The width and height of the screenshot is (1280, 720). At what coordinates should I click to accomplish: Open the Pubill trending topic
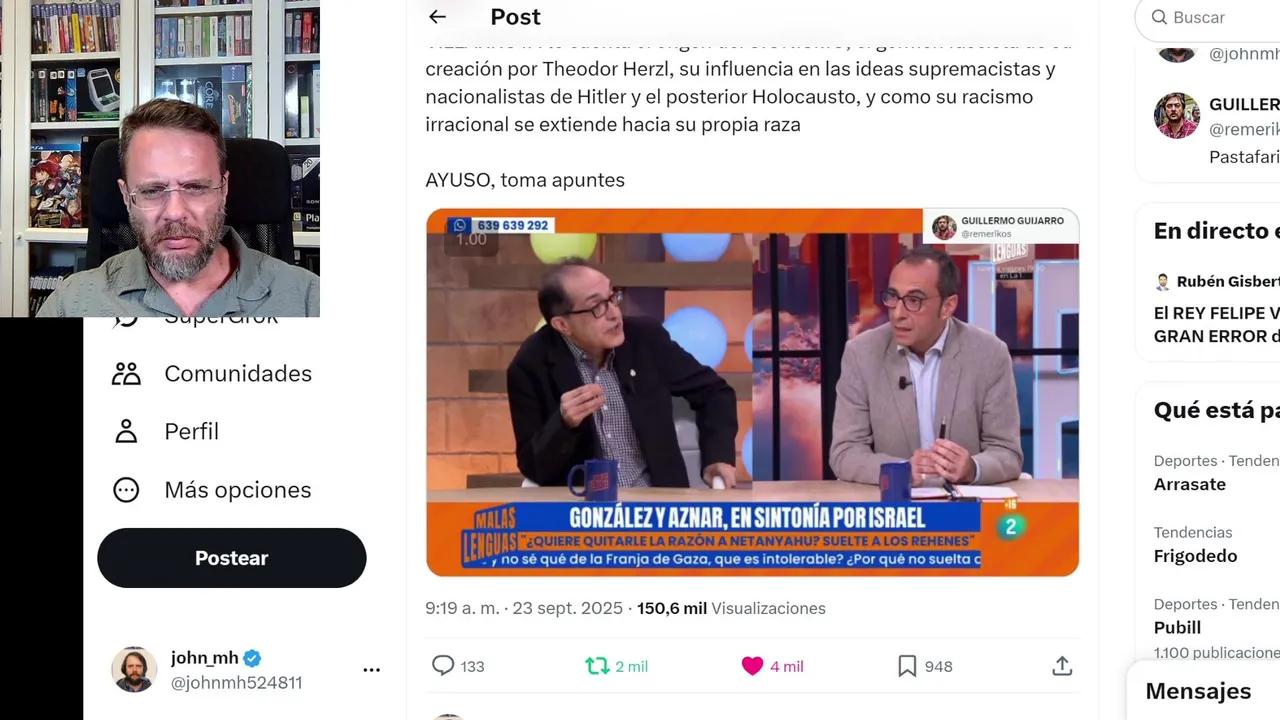pos(1177,628)
